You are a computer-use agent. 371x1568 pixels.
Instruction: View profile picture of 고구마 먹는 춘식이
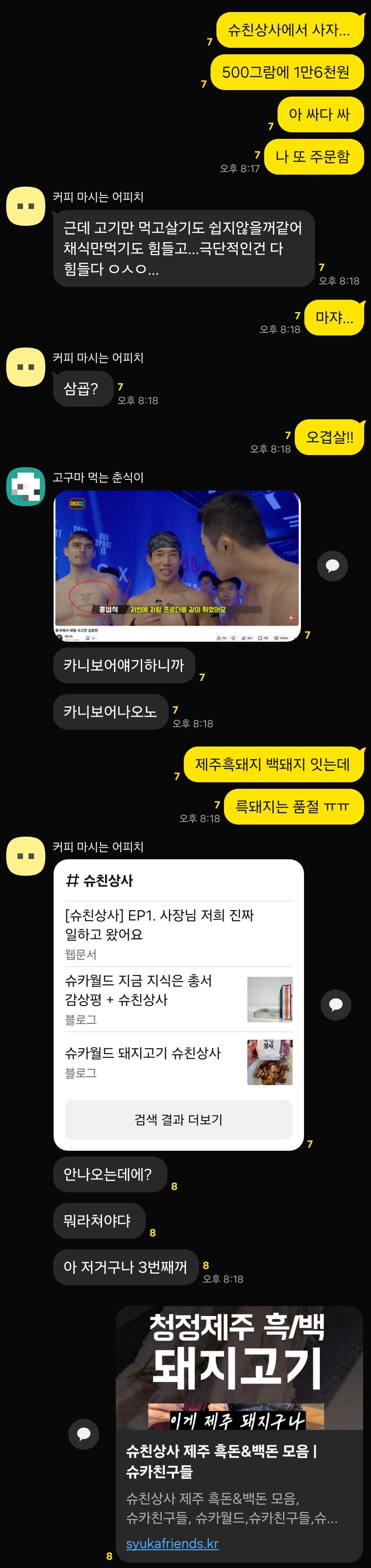[x=25, y=486]
